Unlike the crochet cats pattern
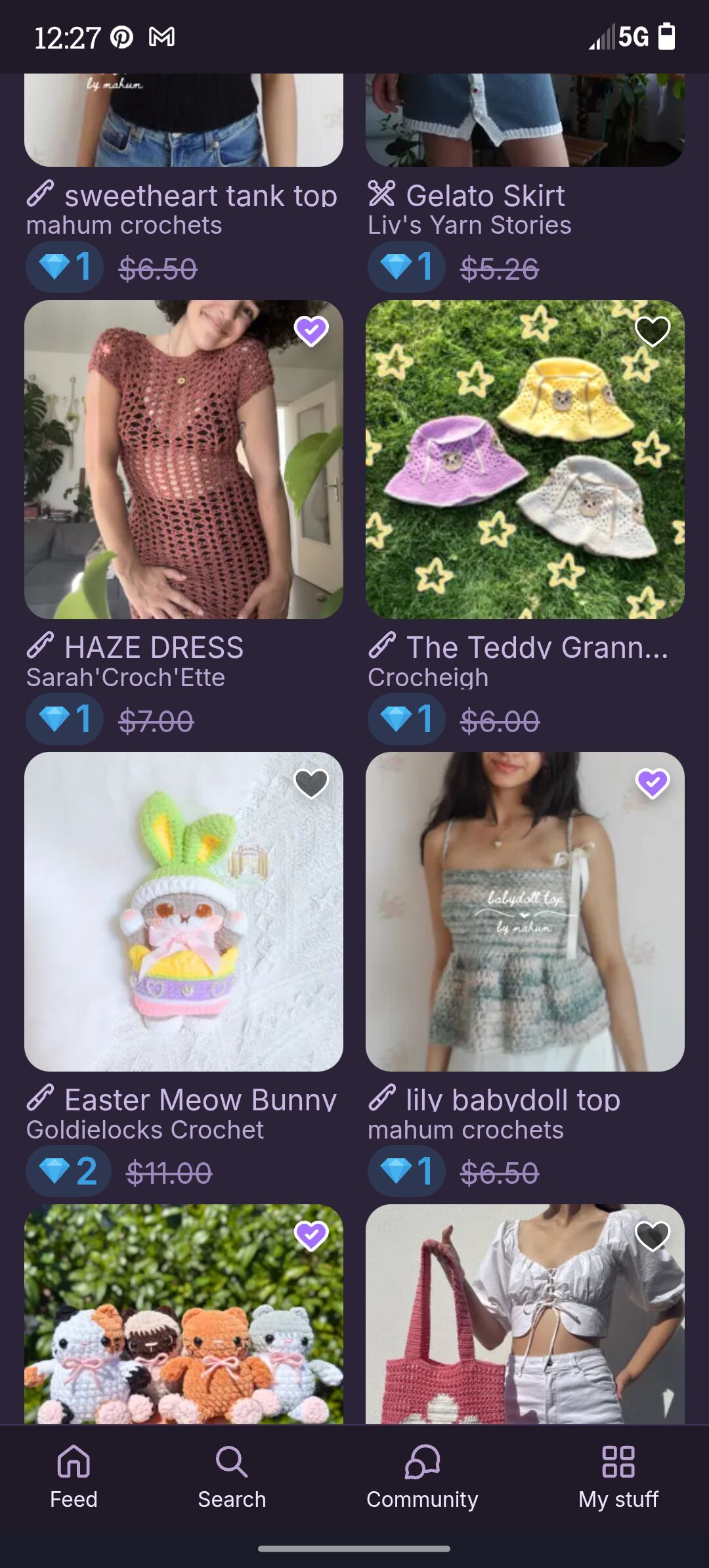Image resolution: width=709 pixels, height=1568 pixels. tap(311, 1236)
